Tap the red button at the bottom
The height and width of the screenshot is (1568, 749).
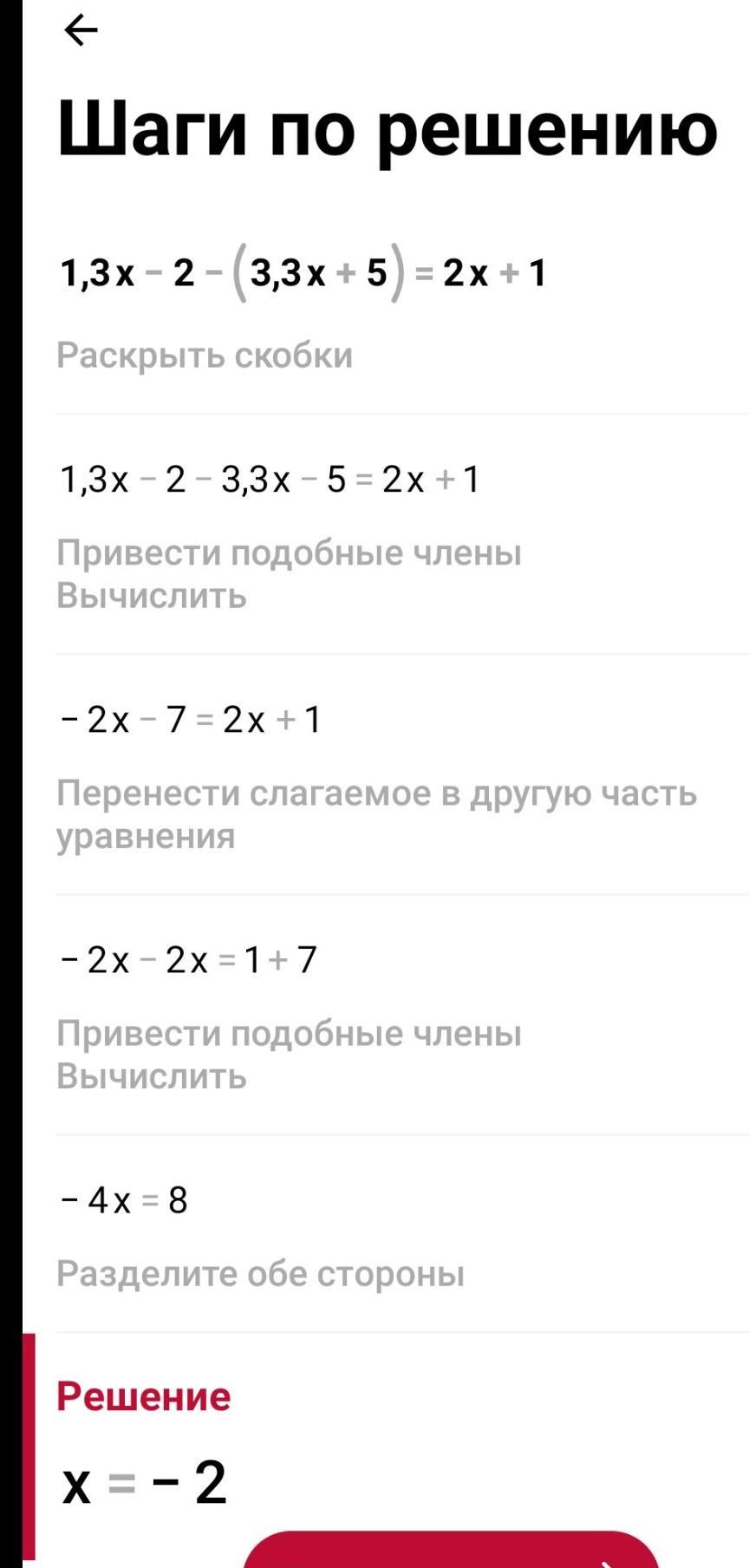pos(451,1550)
